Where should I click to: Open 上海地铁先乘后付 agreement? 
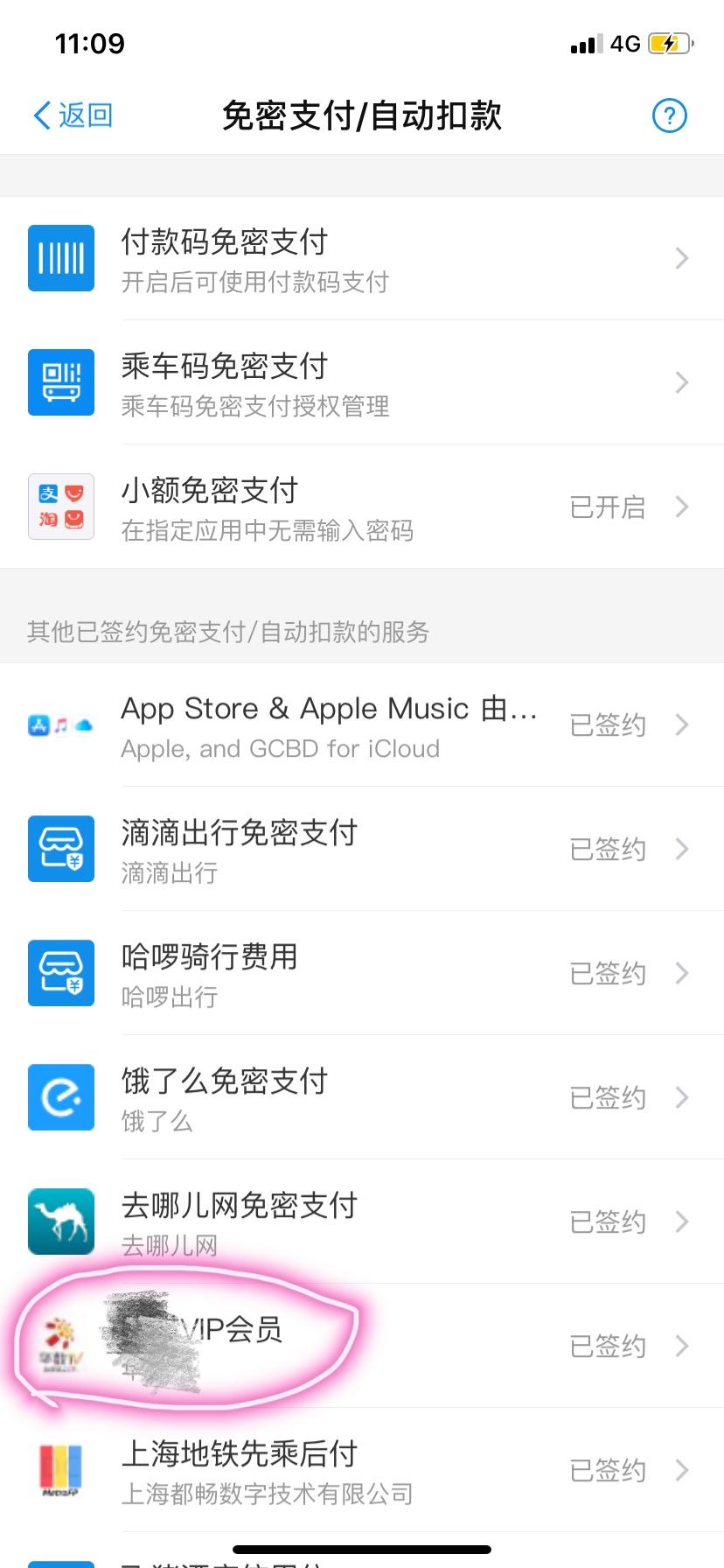point(362,1470)
